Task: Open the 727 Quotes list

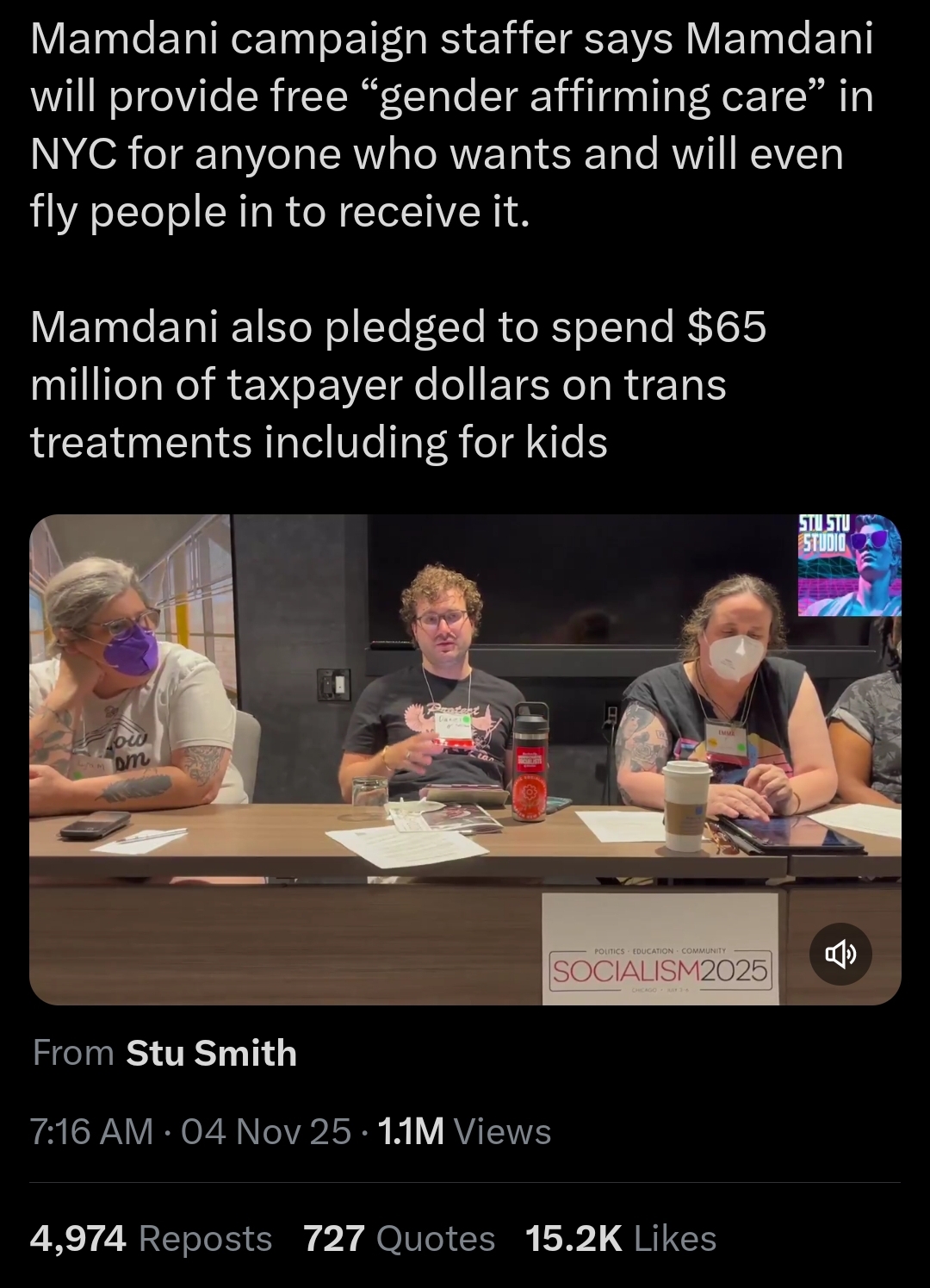Action: click(x=400, y=1238)
